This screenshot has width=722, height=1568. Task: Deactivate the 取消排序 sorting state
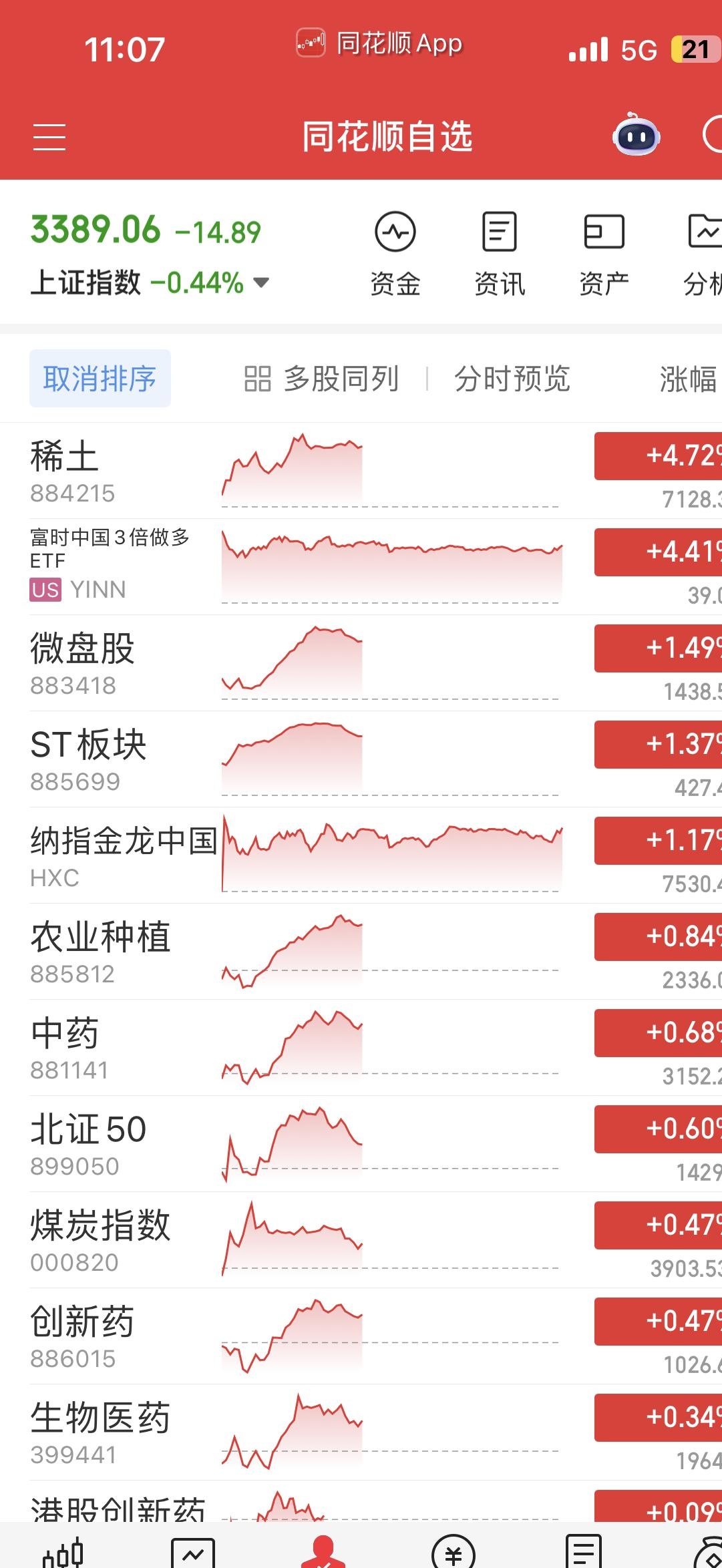tap(100, 377)
